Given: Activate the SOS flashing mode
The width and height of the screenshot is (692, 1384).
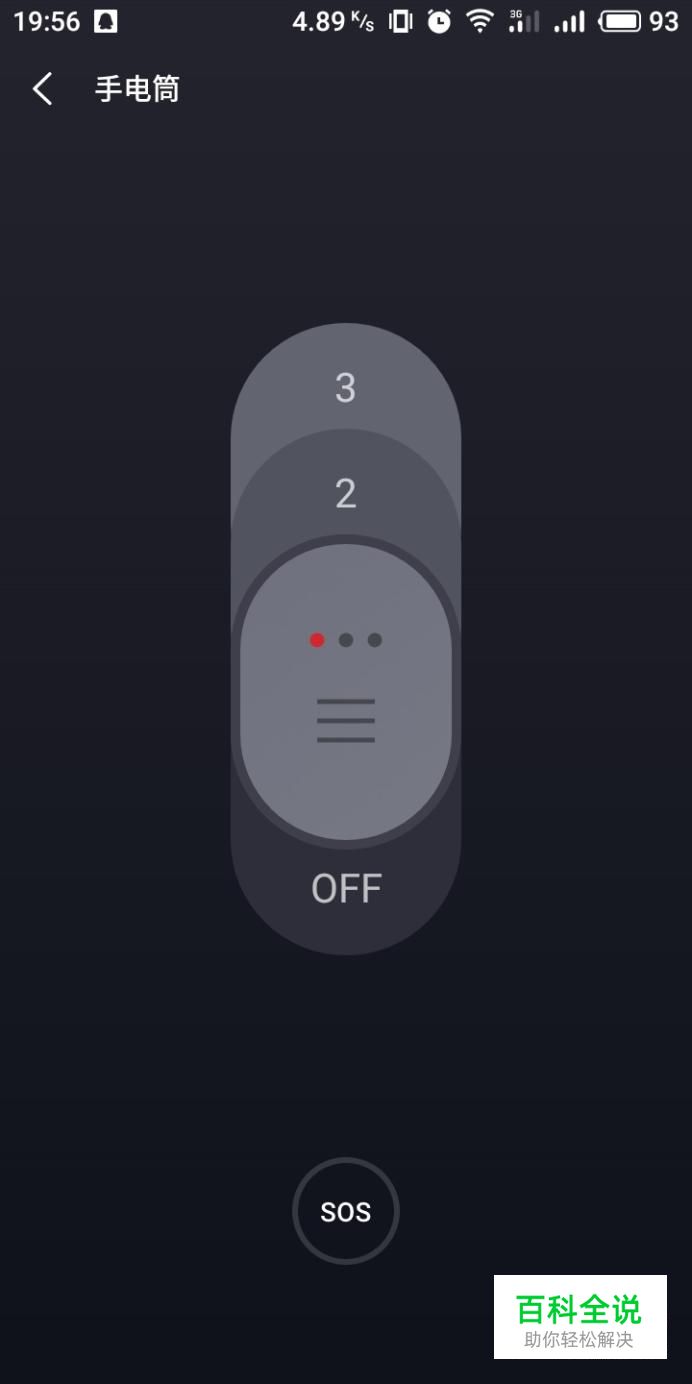Looking at the screenshot, I should pyautogui.click(x=345, y=1211).
